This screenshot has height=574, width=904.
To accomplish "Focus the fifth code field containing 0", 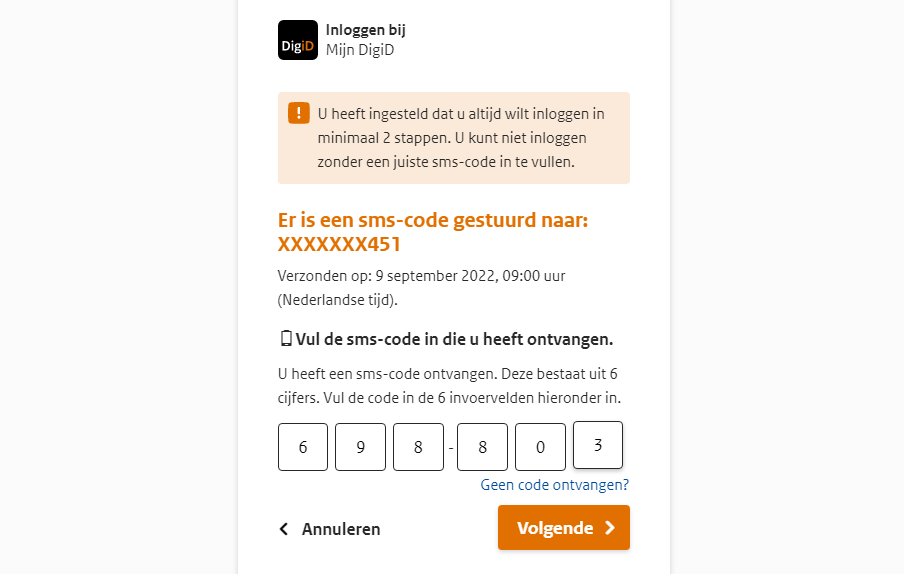I will [x=540, y=447].
